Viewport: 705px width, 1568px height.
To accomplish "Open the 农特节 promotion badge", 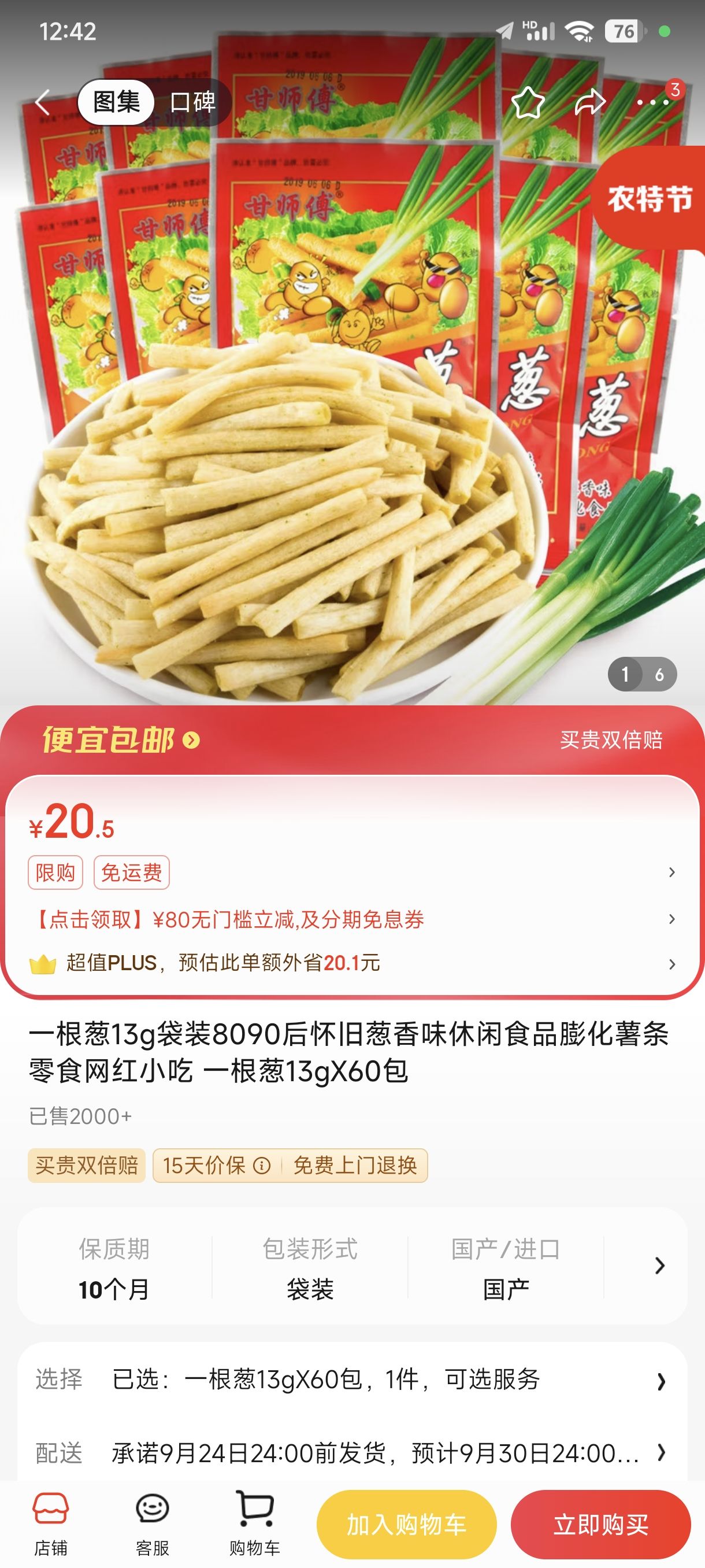I will pos(650,199).
